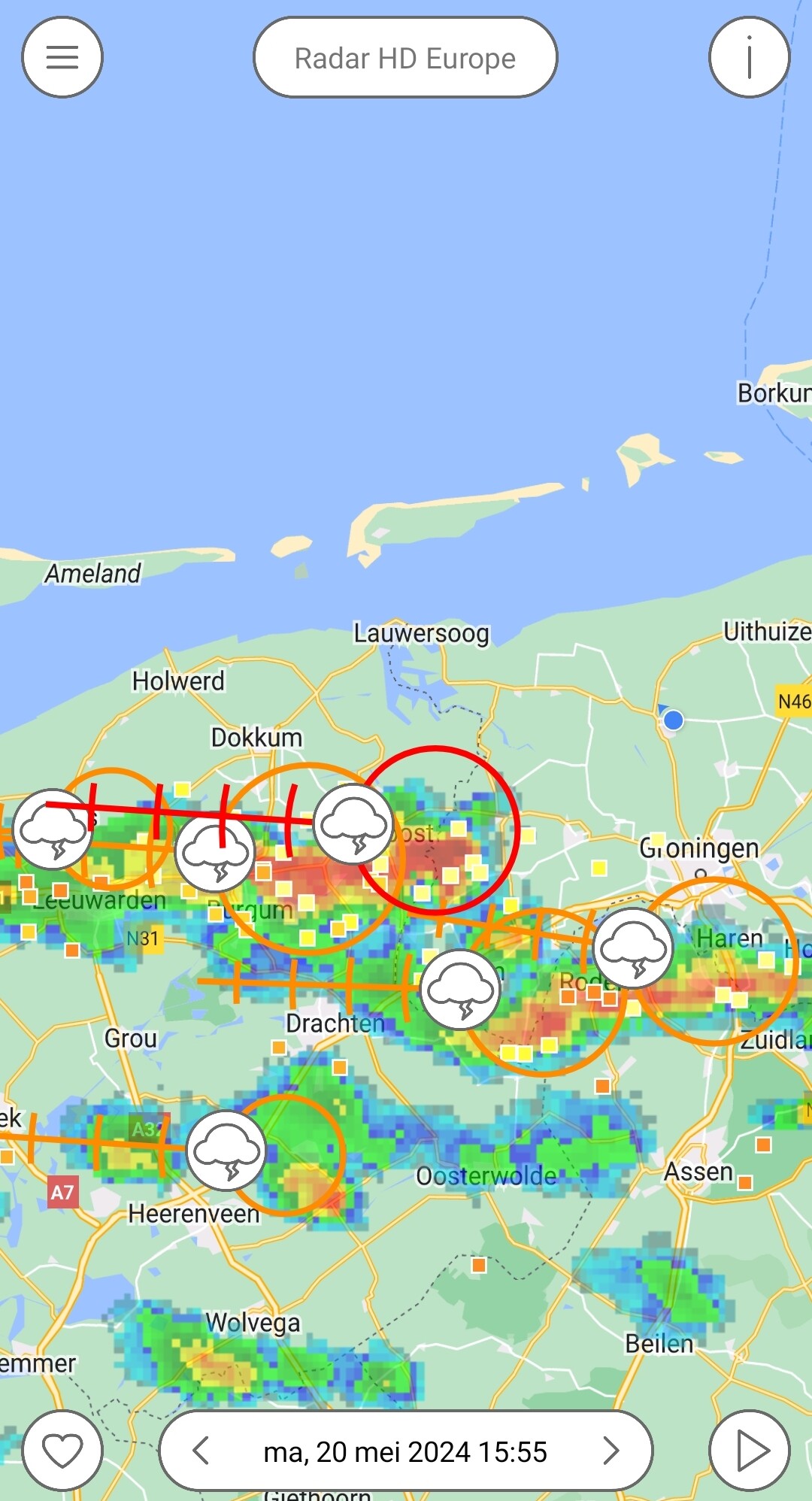Tap the thunderstorm marker near Haren
The width and height of the screenshot is (812, 1501).
coord(633,948)
